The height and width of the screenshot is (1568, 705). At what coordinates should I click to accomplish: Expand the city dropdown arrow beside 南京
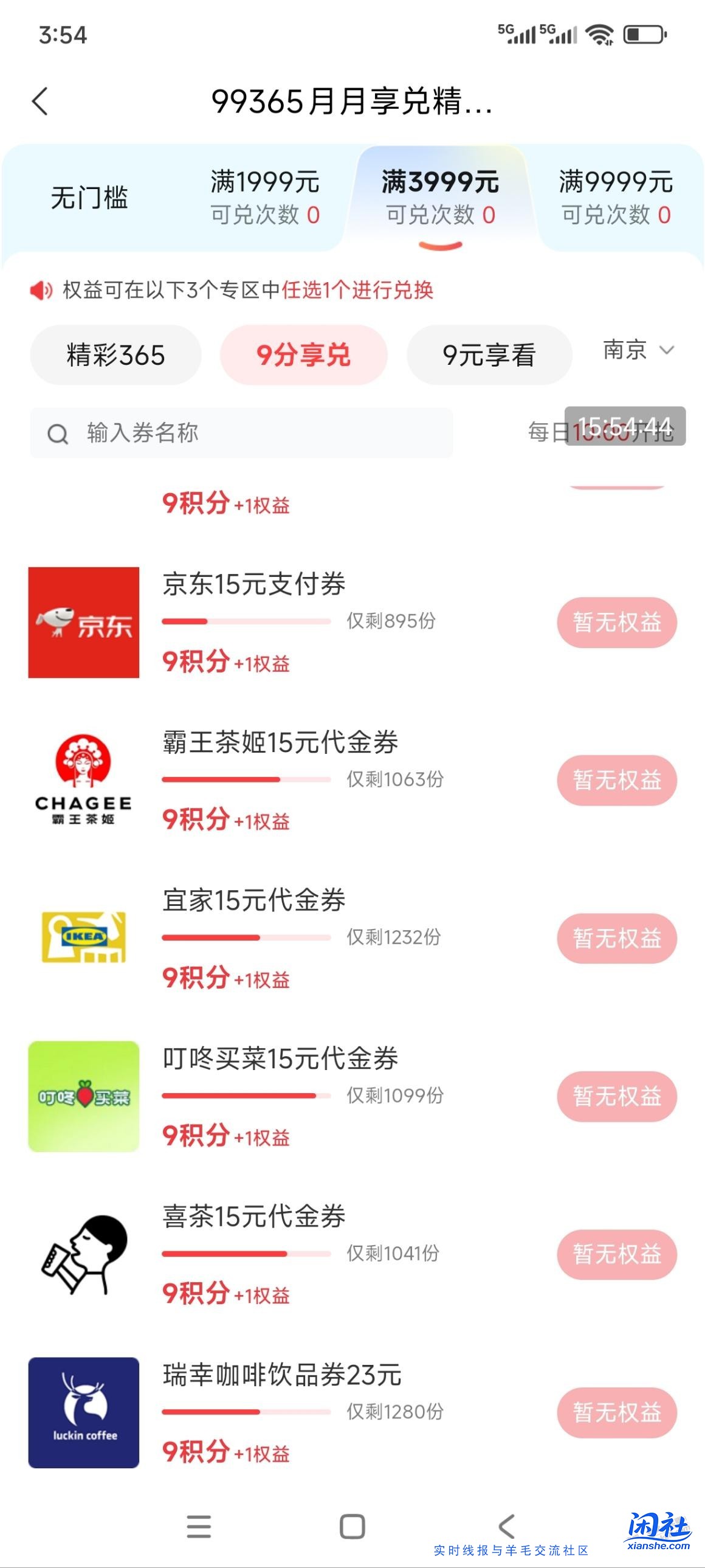[667, 351]
